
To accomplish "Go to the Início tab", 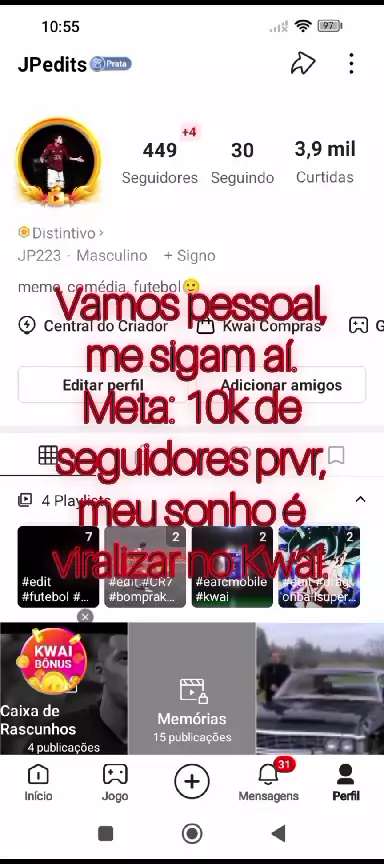I will (38, 782).
